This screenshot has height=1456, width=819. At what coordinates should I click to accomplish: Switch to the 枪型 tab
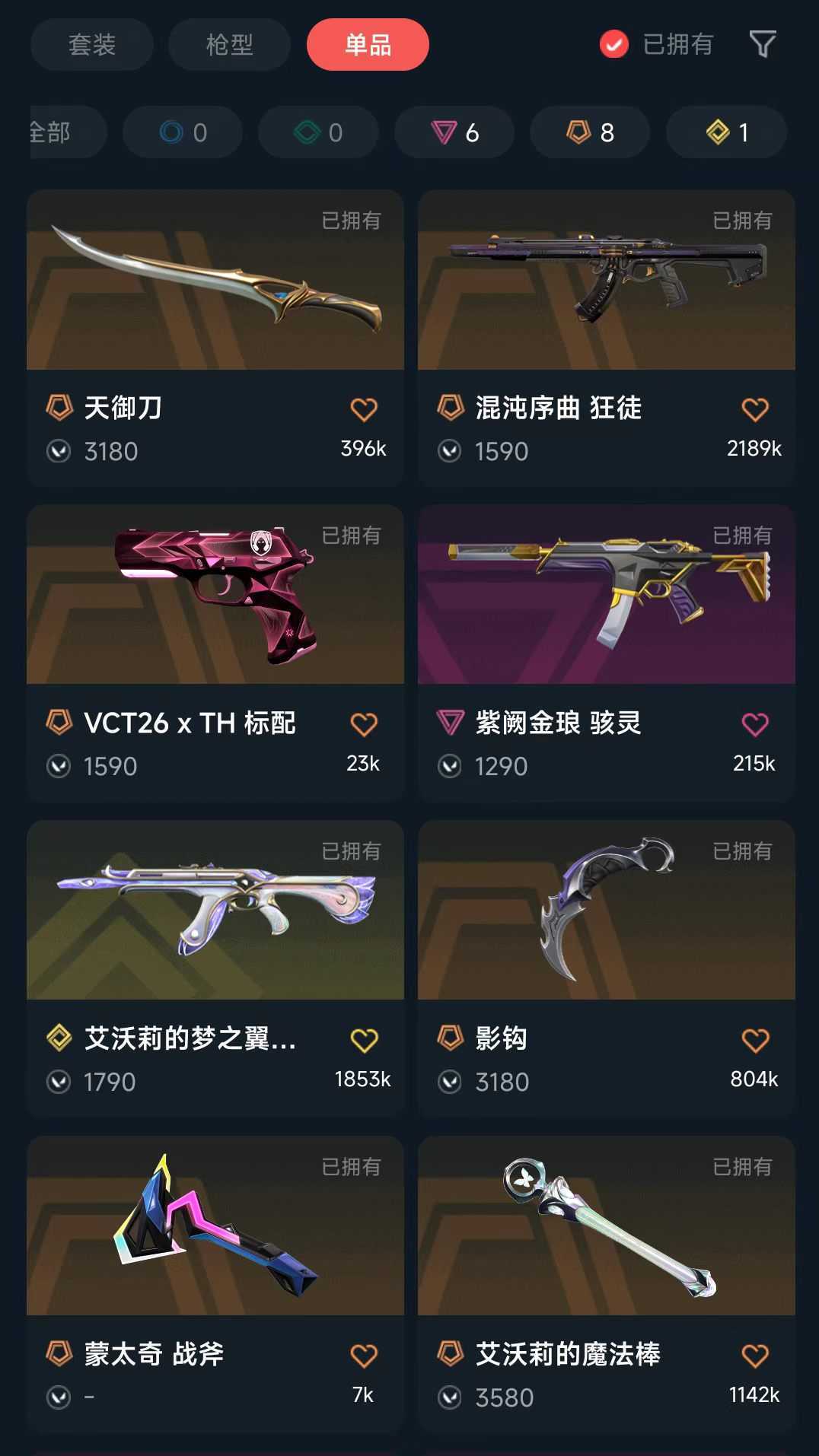[x=229, y=45]
